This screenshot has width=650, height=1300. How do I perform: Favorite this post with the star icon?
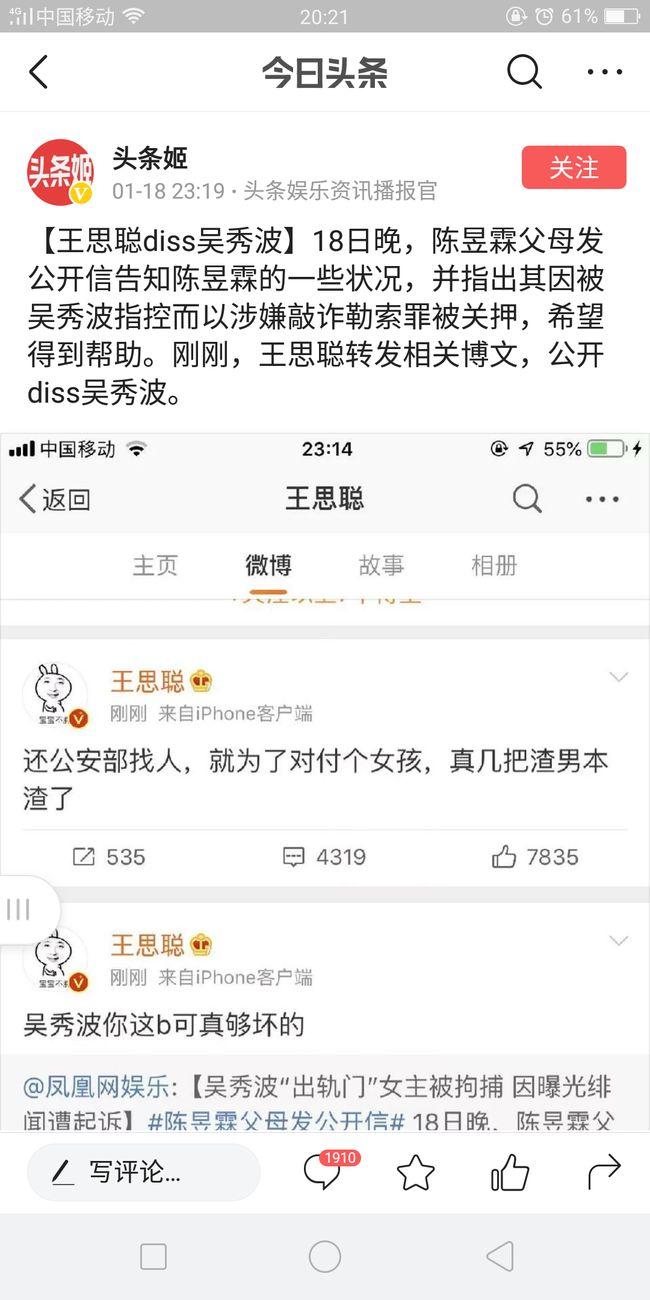416,1173
